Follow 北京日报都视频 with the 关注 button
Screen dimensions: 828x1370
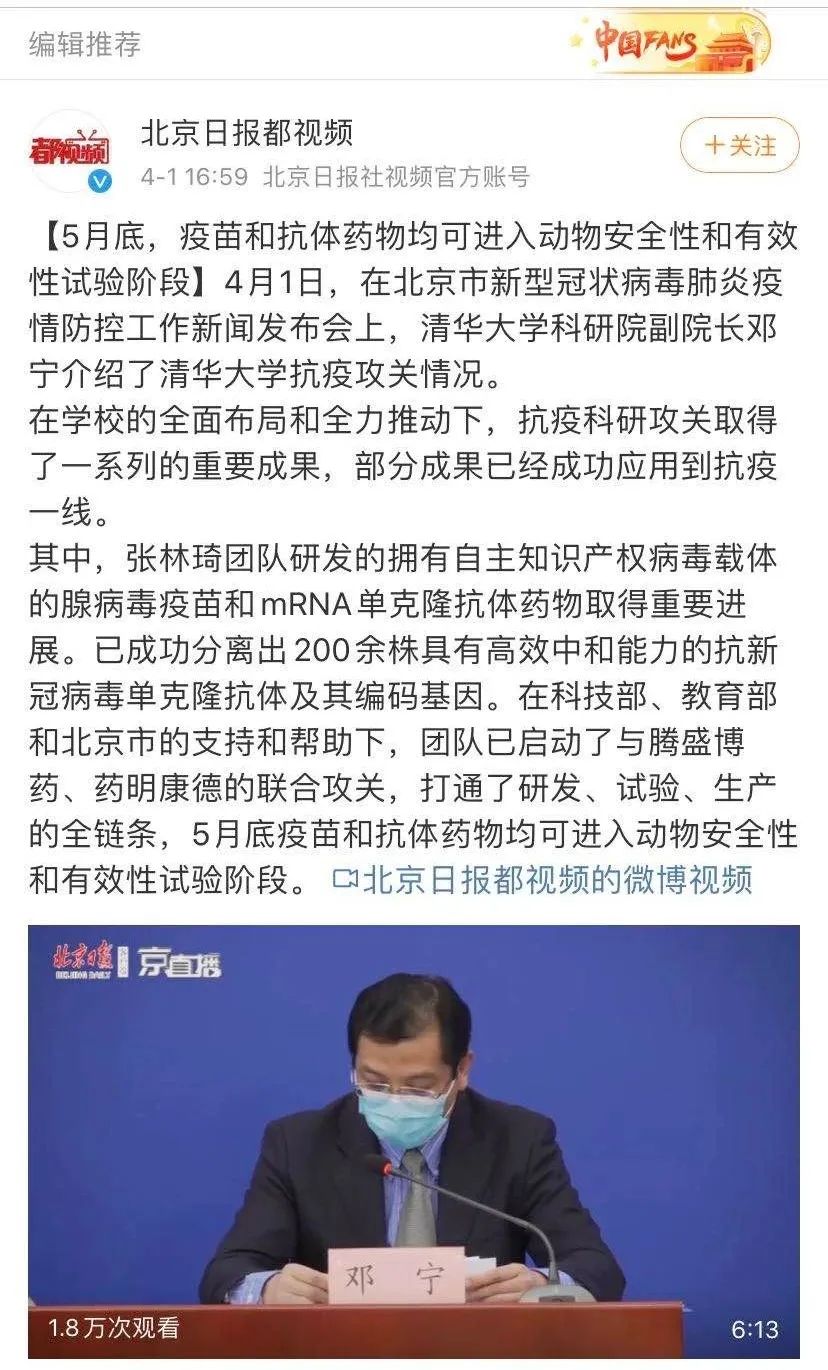[x=740, y=146]
